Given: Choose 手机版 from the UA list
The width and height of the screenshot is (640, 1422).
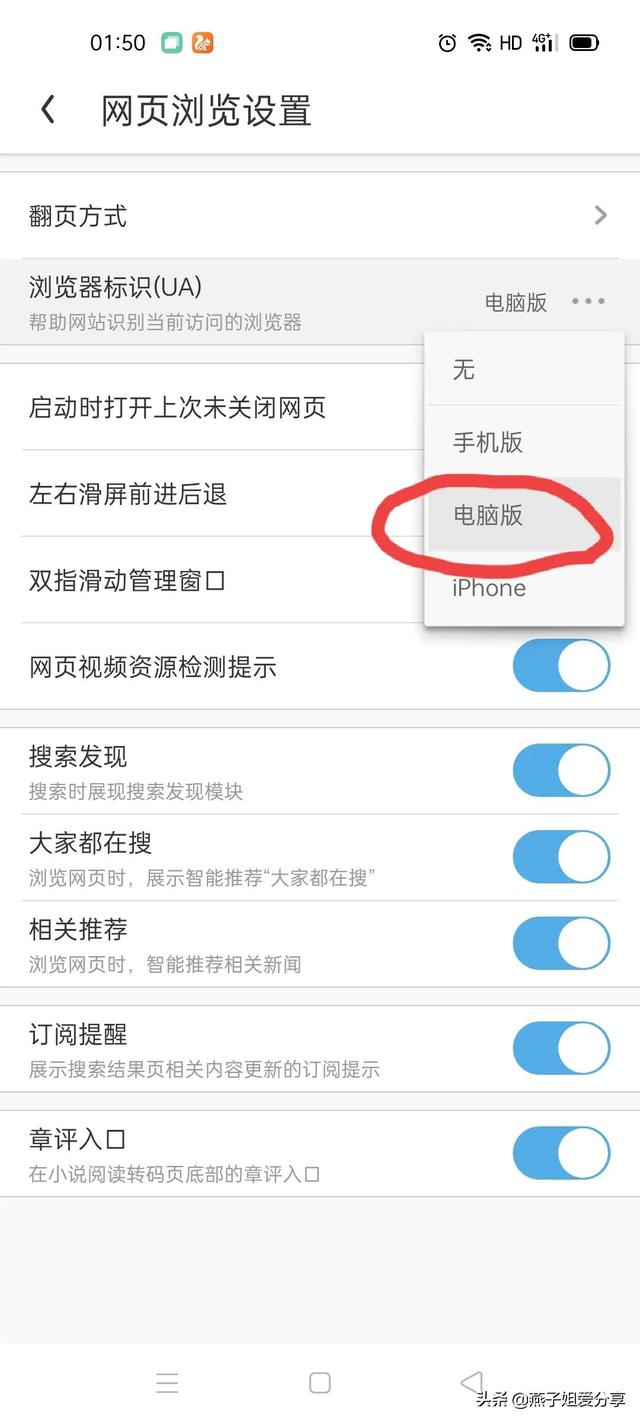Looking at the screenshot, I should coord(525,442).
